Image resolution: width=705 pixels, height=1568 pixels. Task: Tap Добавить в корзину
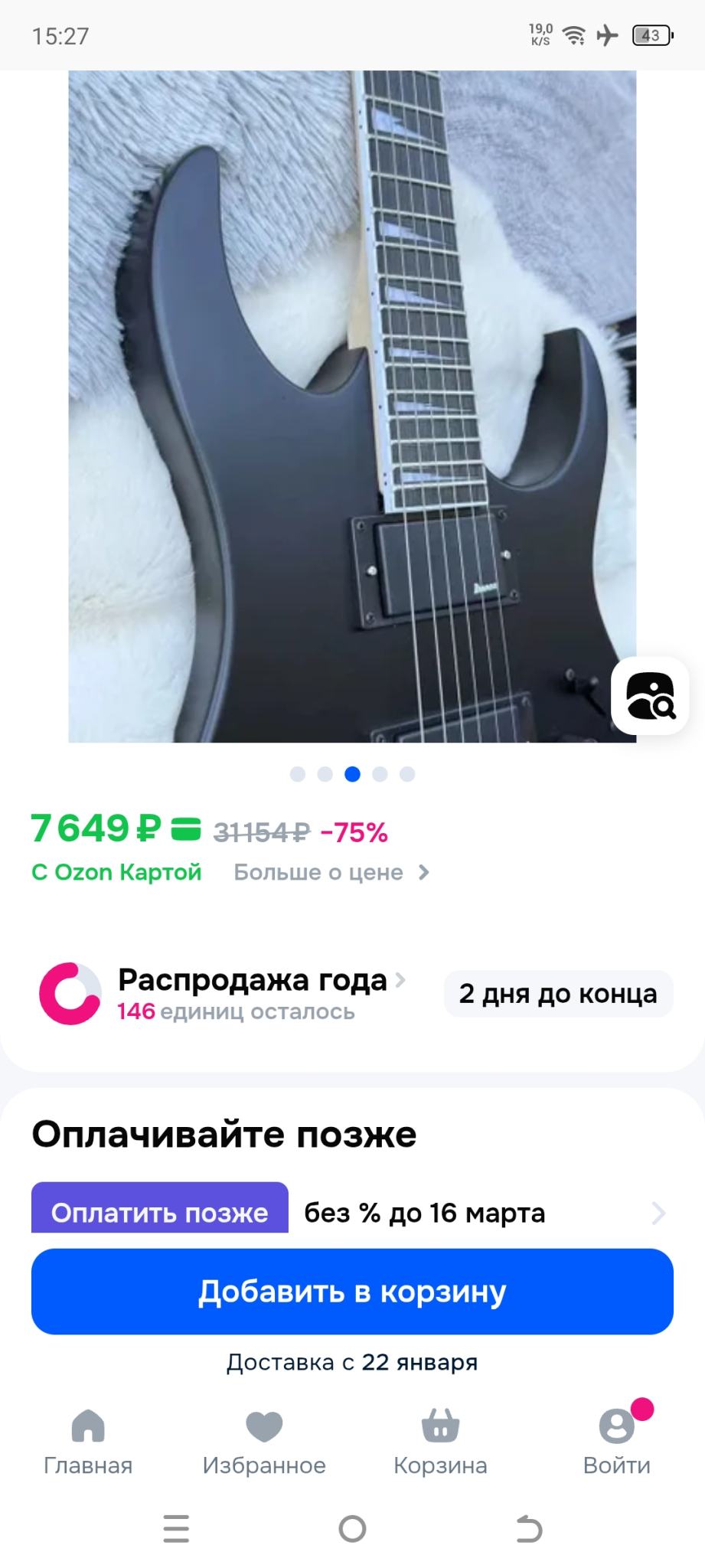352,1292
